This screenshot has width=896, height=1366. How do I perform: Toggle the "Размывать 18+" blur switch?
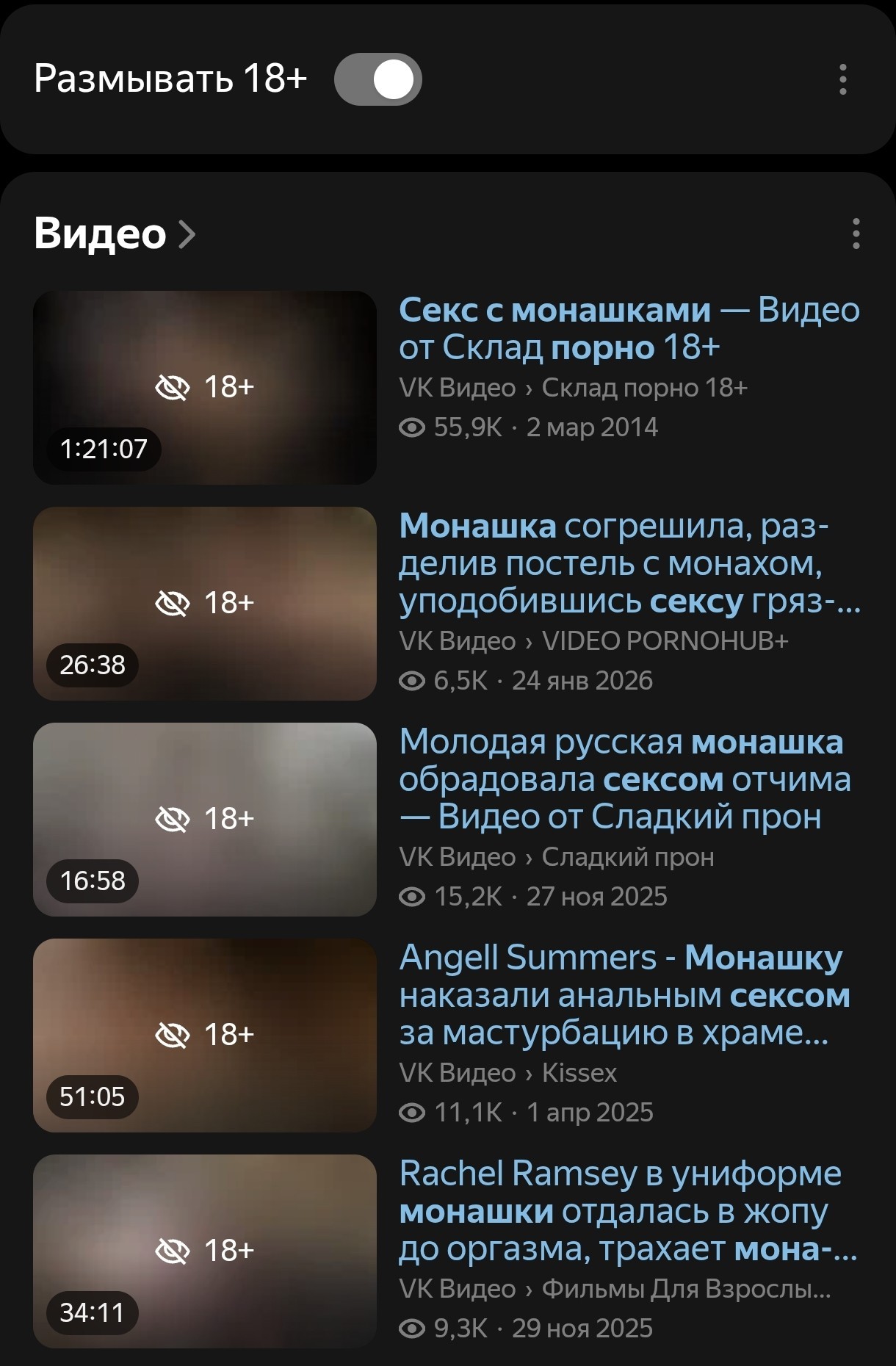(x=377, y=79)
